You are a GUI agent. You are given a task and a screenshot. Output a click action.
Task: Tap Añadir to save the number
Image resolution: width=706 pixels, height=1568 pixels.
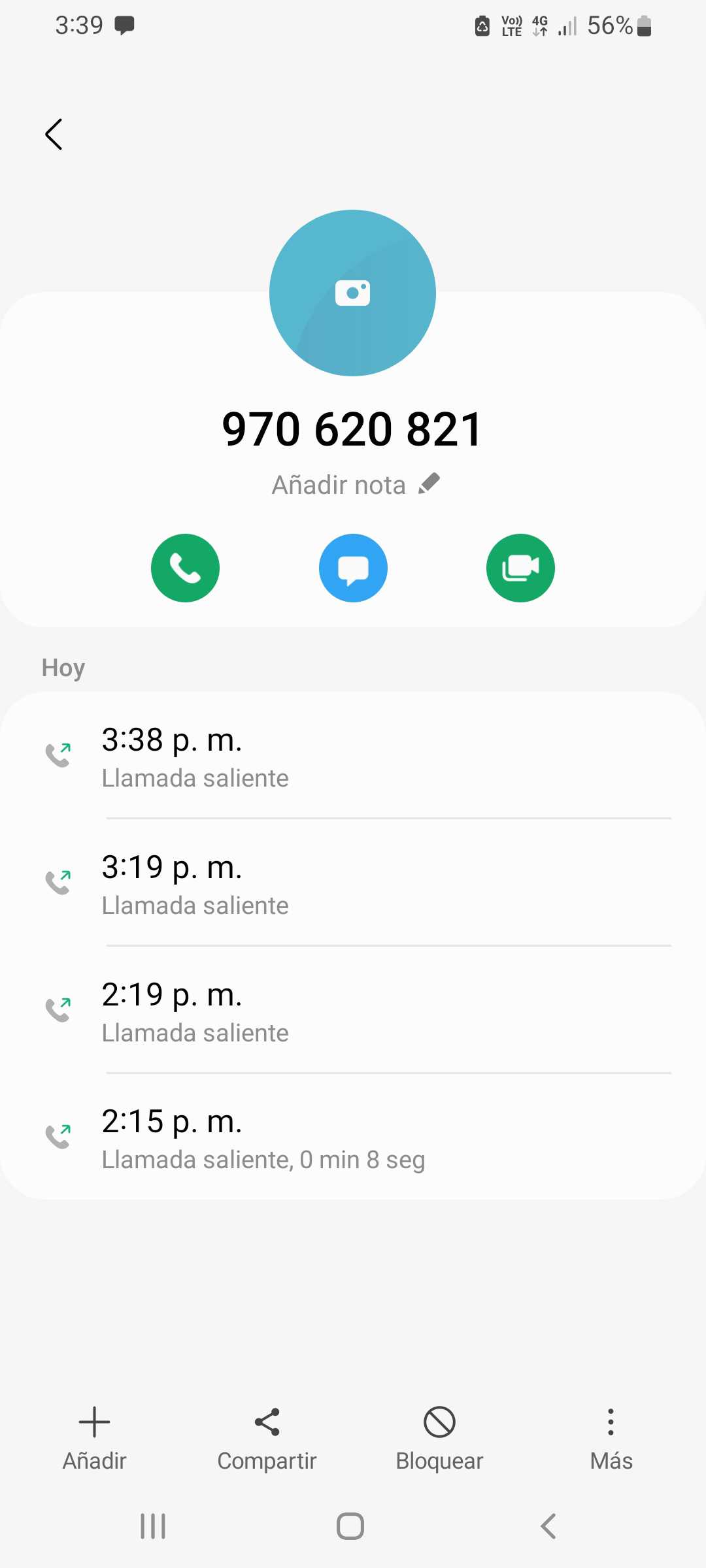point(94,1437)
